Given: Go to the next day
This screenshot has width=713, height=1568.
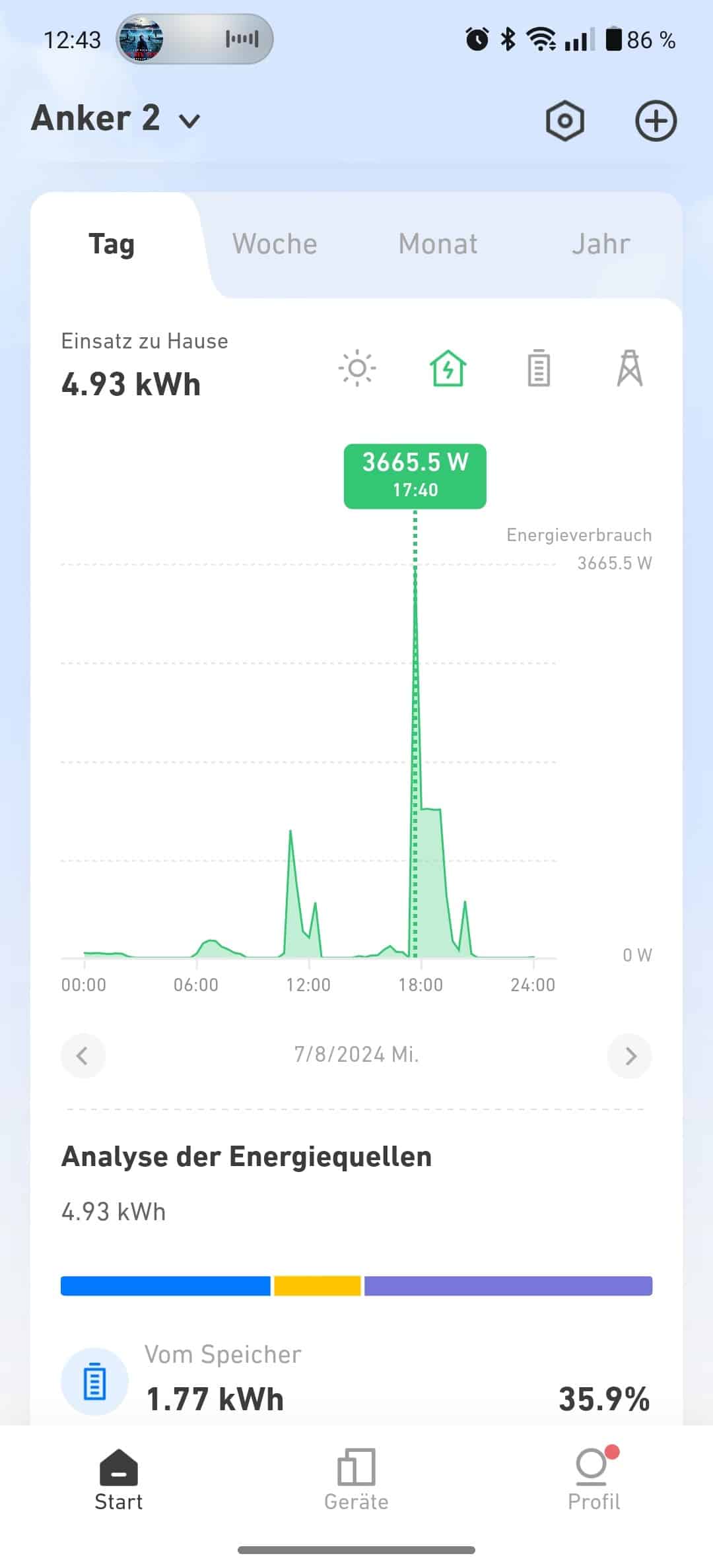Looking at the screenshot, I should 630,1056.
